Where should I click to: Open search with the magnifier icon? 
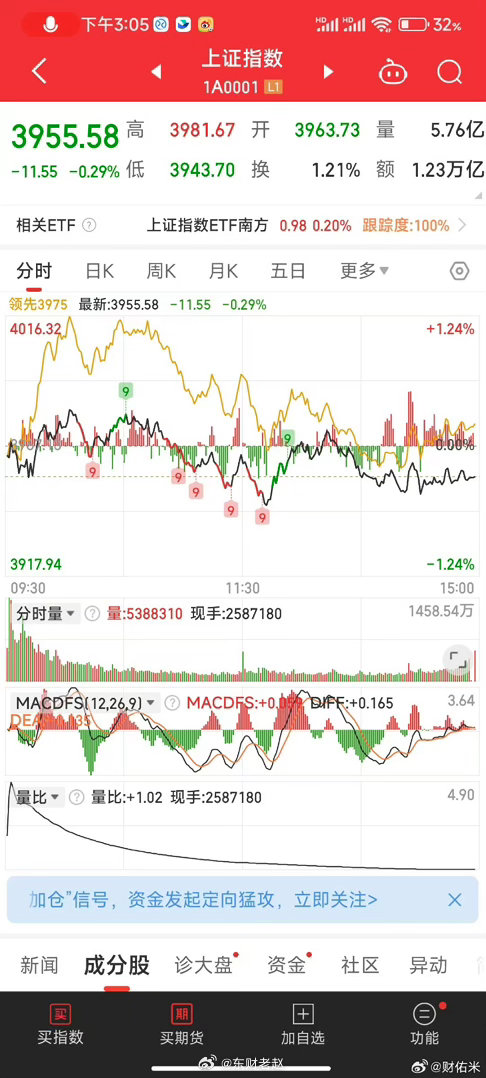(x=450, y=72)
